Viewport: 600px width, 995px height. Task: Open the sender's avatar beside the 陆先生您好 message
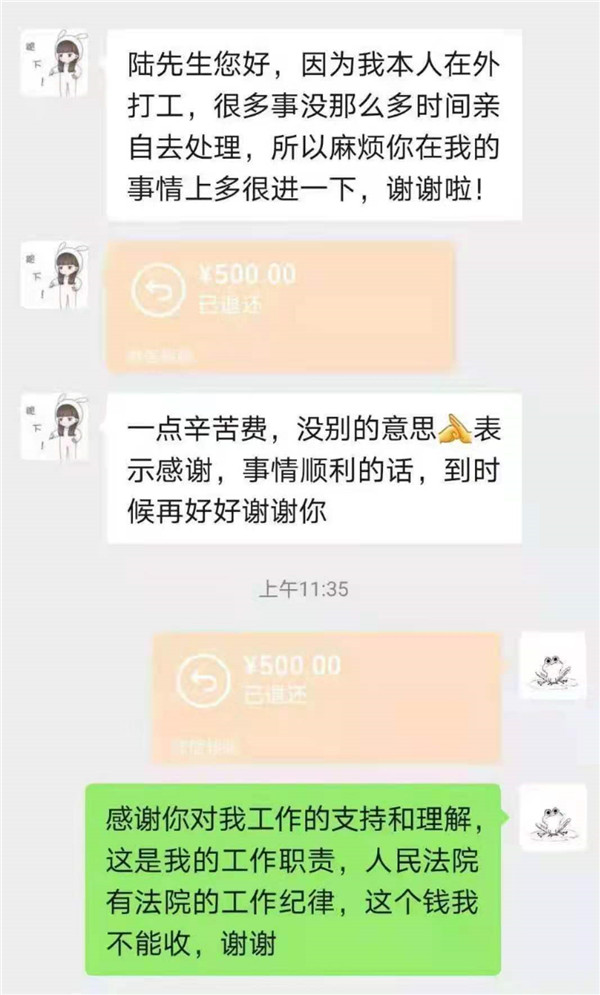pos(54,62)
